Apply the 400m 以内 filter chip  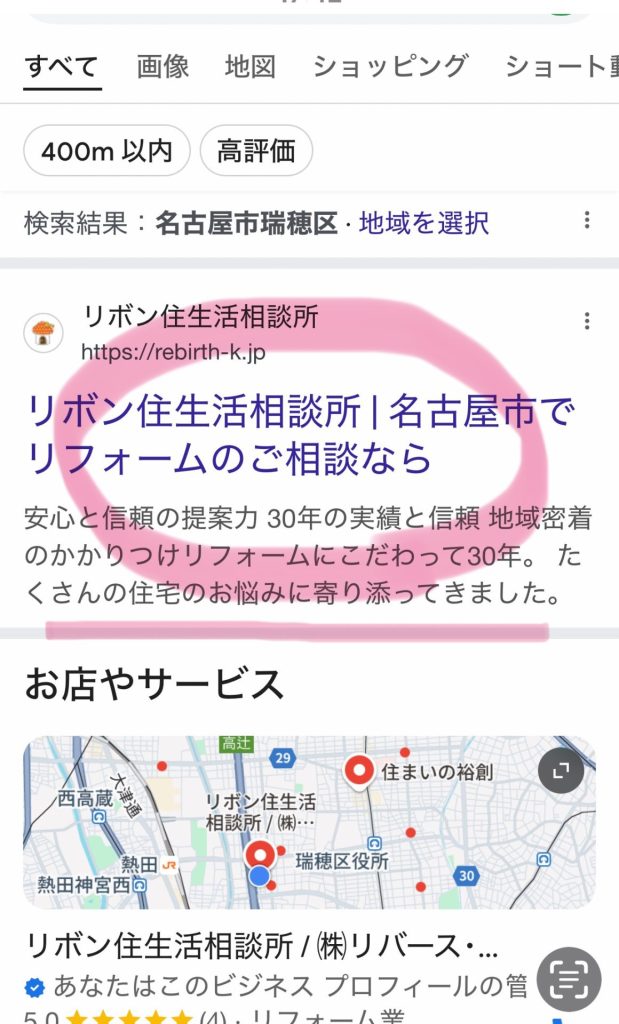coord(107,151)
